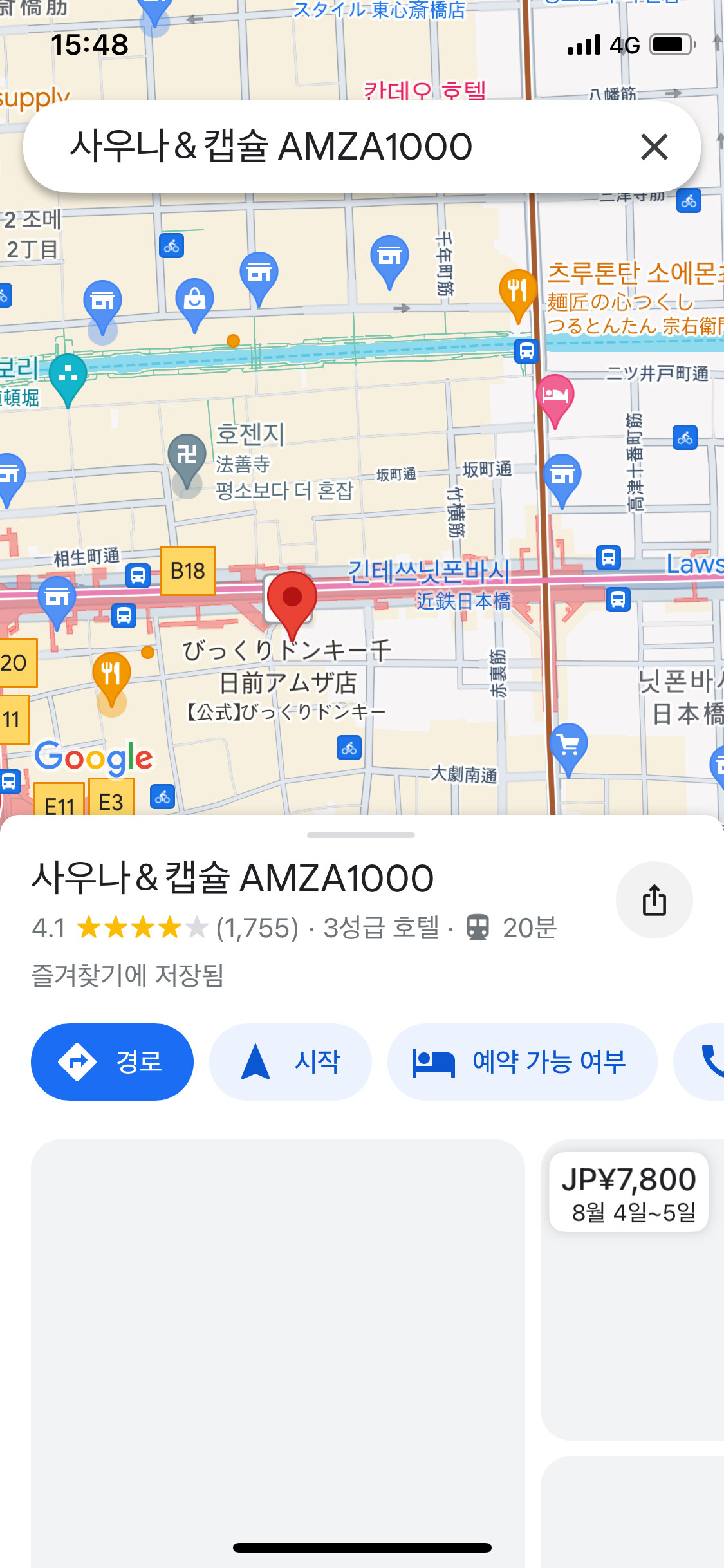724x1568 pixels.
Task: Open the large place photo
Action: click(x=278, y=1352)
